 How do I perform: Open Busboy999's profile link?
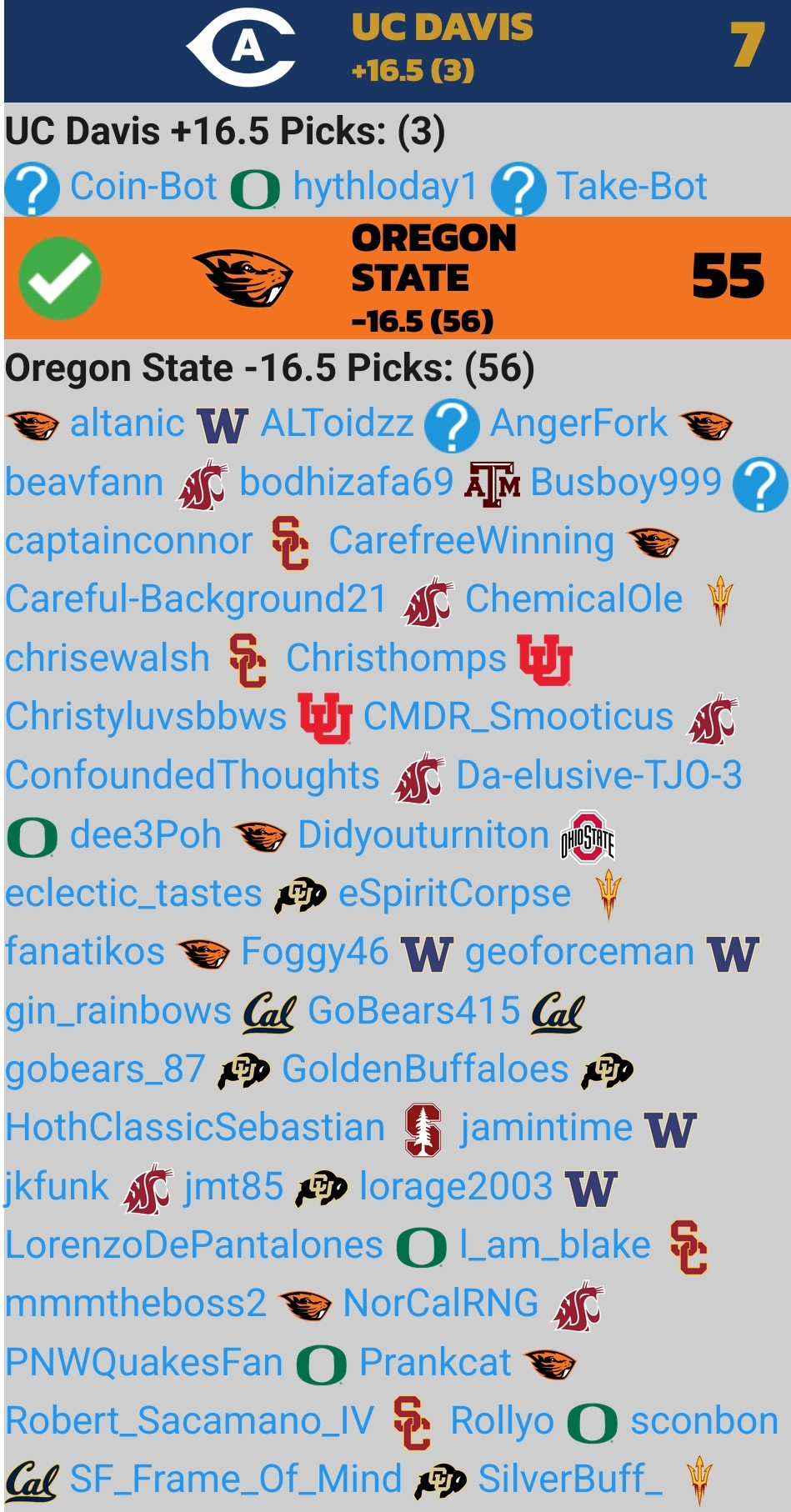click(625, 483)
